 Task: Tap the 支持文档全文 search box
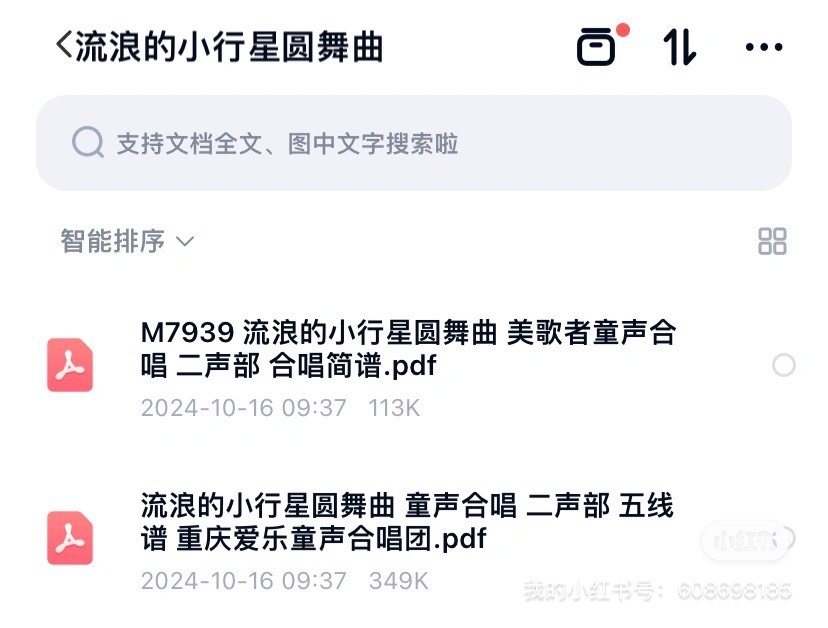(x=413, y=143)
